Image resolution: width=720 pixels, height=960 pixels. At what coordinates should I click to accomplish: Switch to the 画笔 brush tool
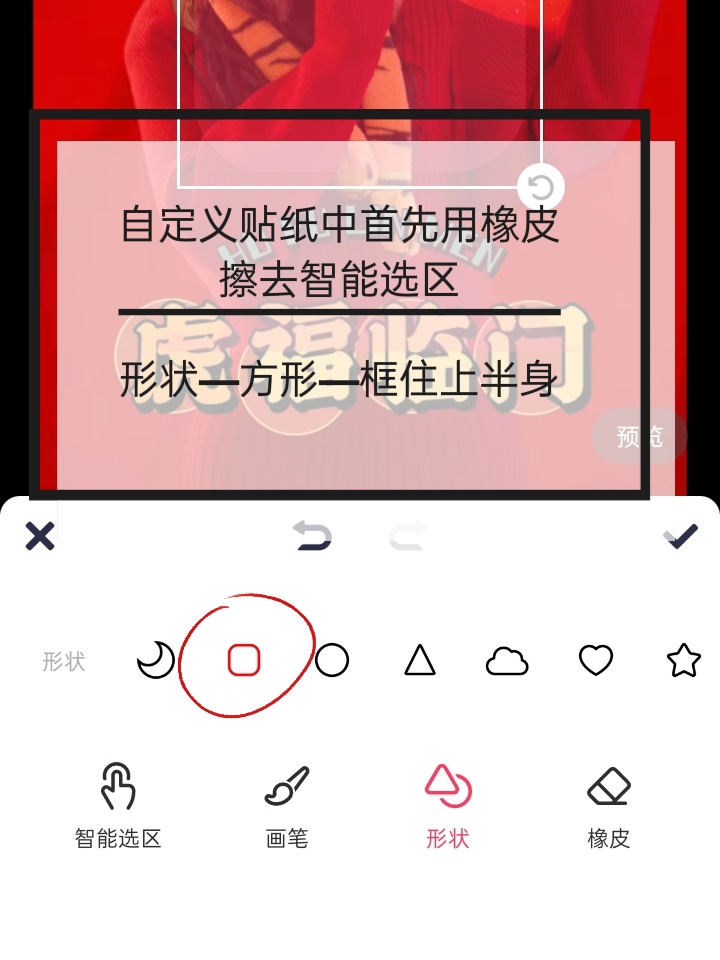tap(287, 805)
